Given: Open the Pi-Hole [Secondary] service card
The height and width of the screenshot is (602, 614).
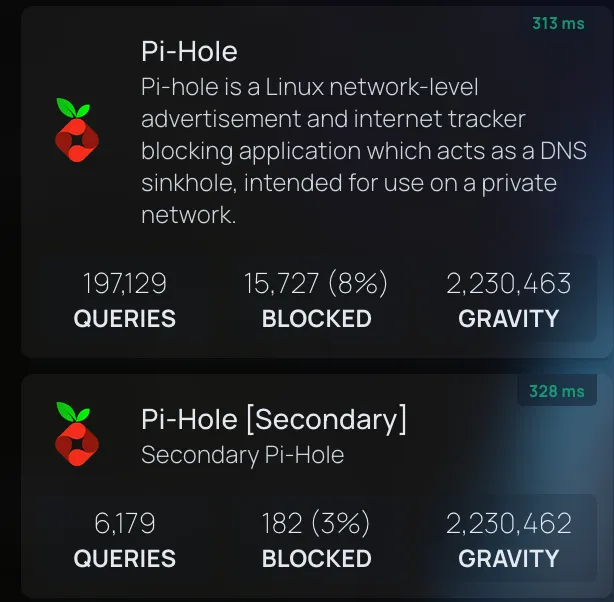Looking at the screenshot, I should point(274,421).
